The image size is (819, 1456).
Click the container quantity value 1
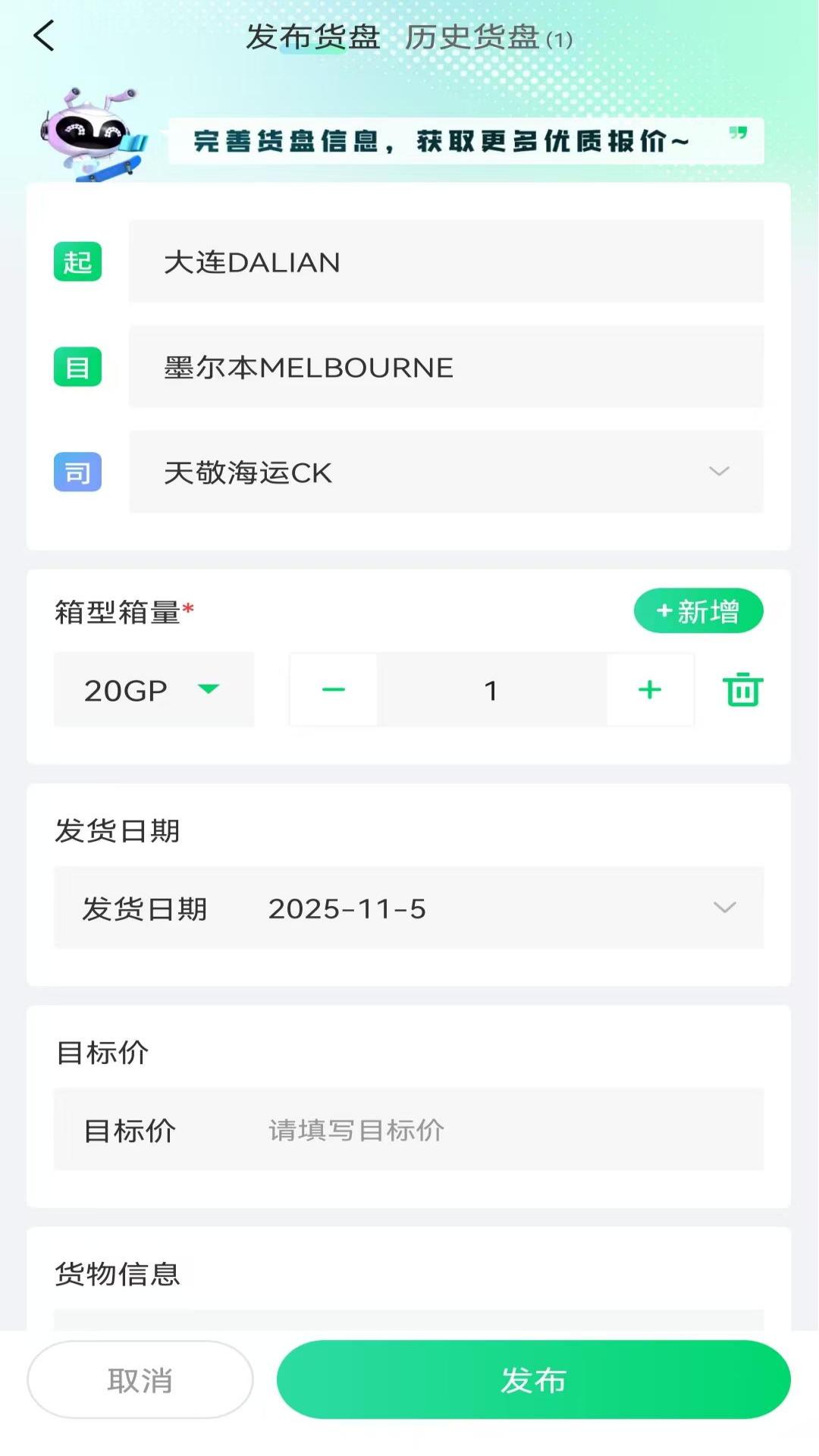point(491,689)
